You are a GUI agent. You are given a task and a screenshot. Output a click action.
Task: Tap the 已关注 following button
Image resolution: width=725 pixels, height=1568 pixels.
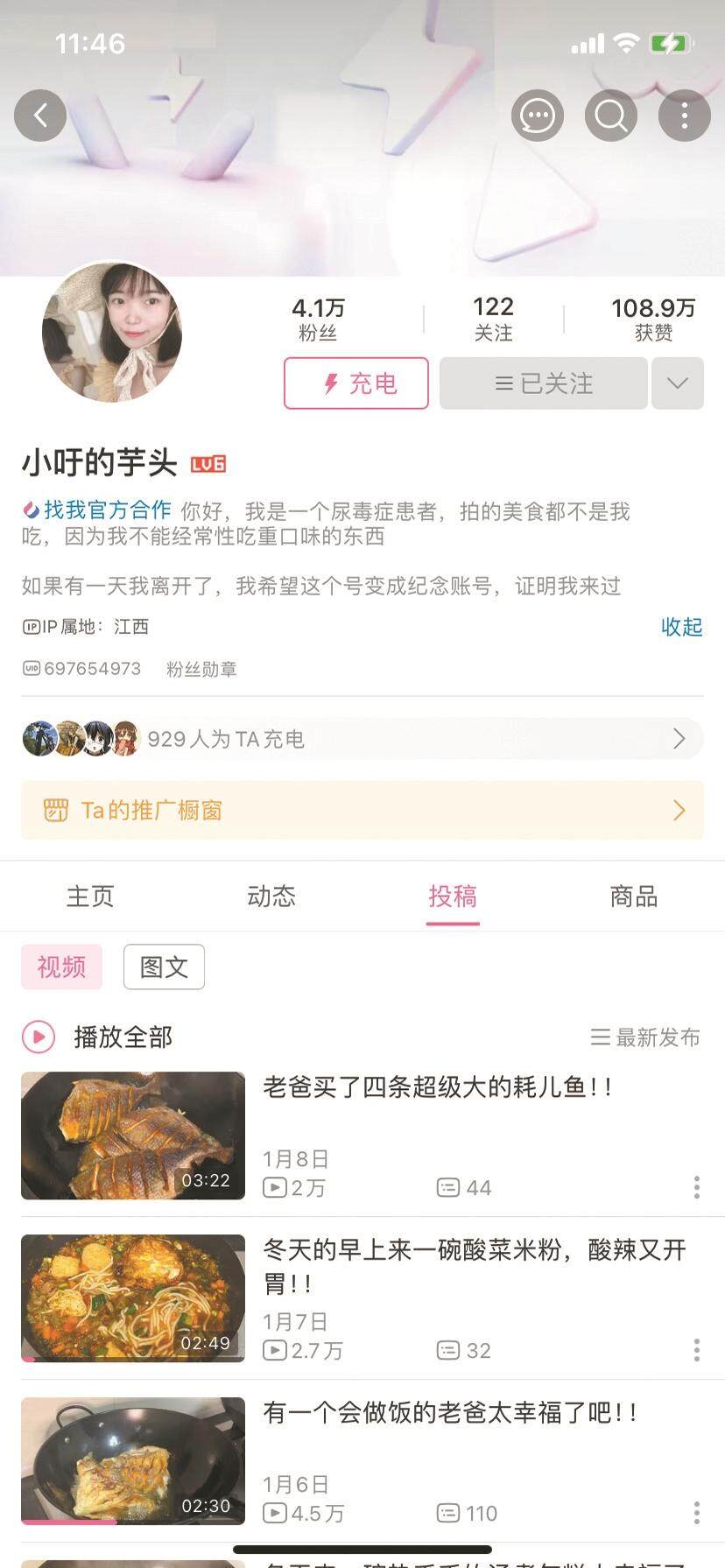point(543,383)
